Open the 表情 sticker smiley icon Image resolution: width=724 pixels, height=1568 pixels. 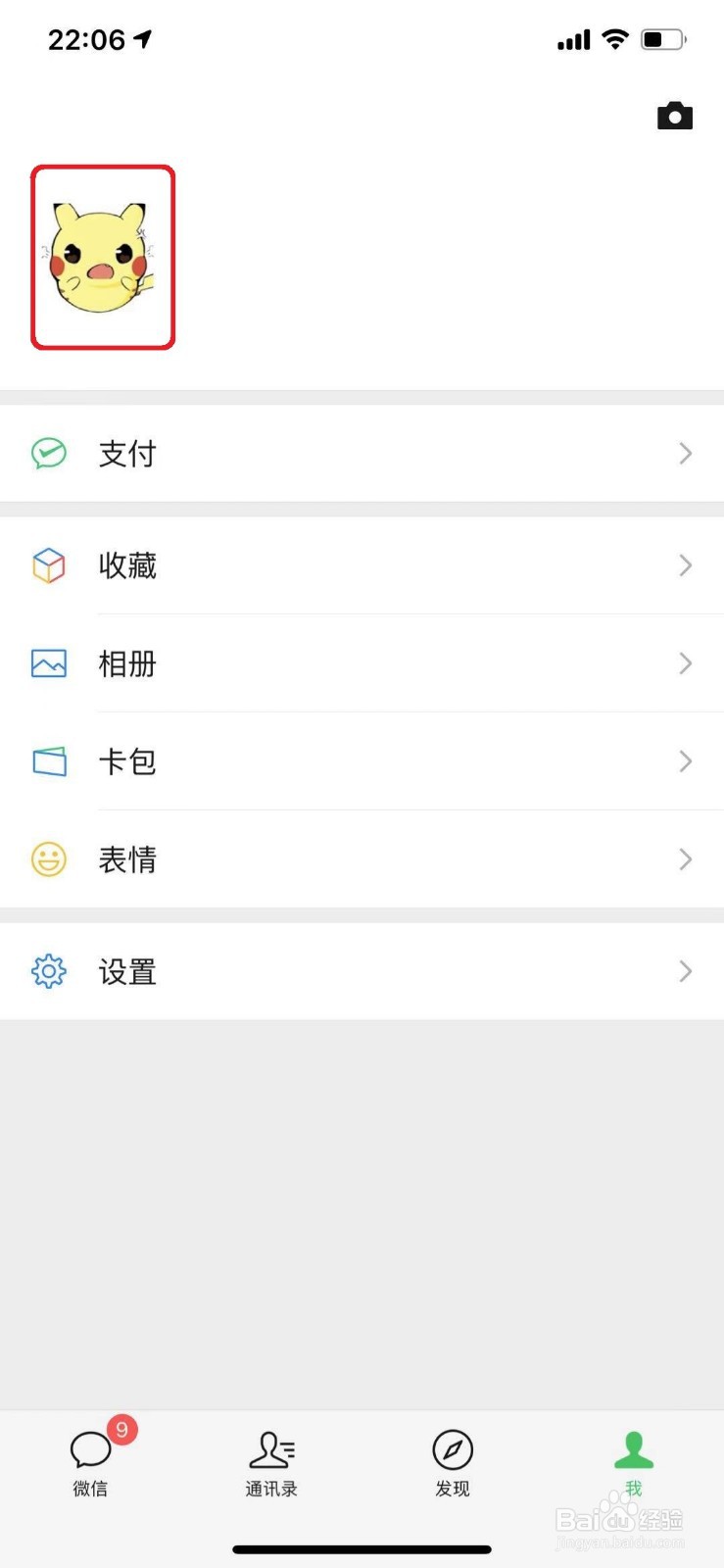point(48,859)
